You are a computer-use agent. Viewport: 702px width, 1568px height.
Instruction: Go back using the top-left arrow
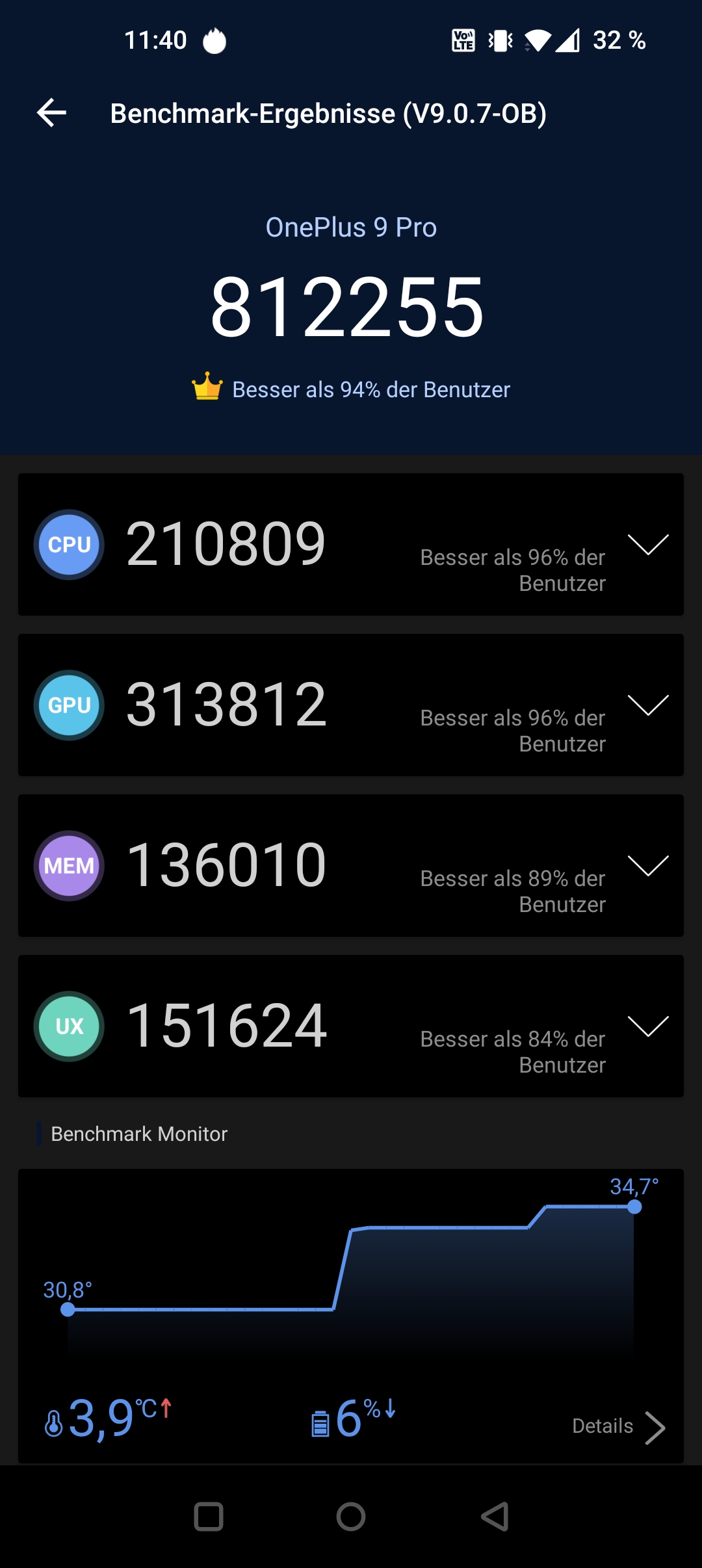point(52,113)
